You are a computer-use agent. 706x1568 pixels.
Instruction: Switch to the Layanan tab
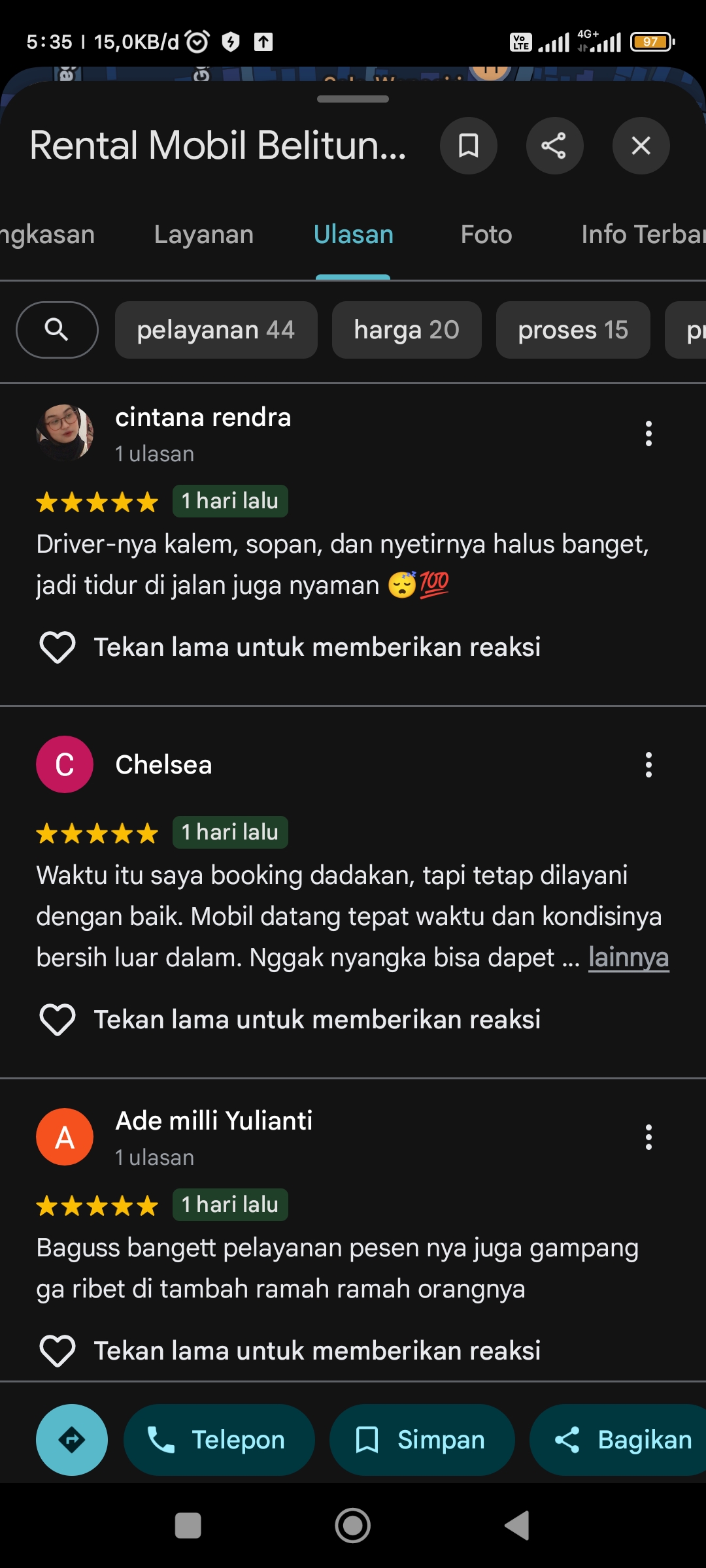coord(204,235)
